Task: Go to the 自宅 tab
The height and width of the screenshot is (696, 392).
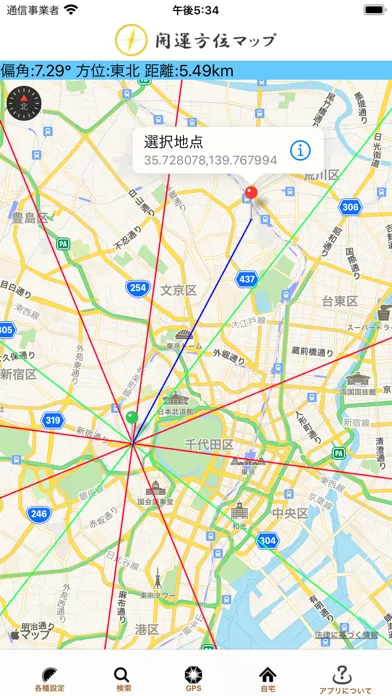Action: (268, 680)
